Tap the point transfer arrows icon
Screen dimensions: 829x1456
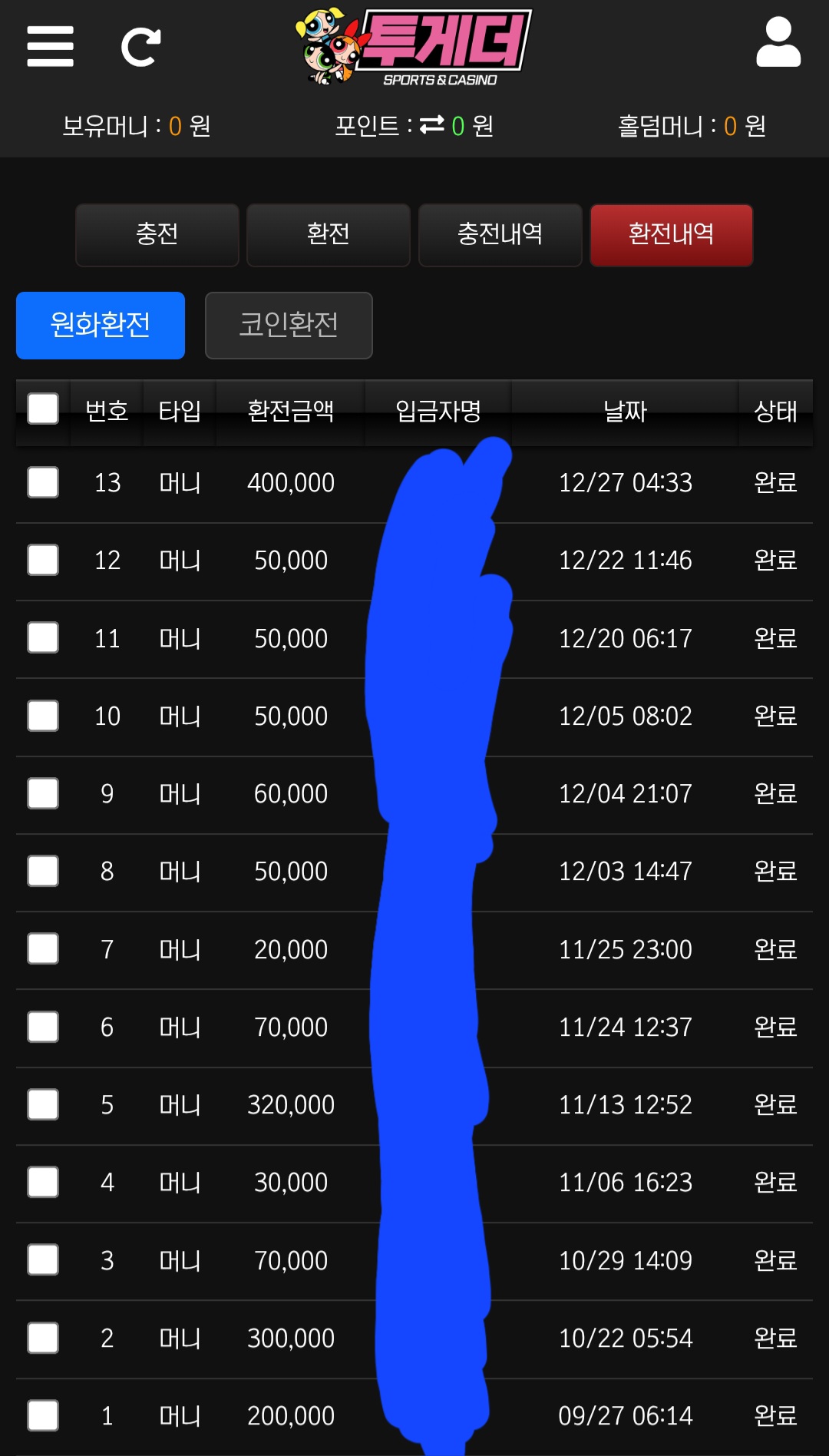click(x=432, y=124)
